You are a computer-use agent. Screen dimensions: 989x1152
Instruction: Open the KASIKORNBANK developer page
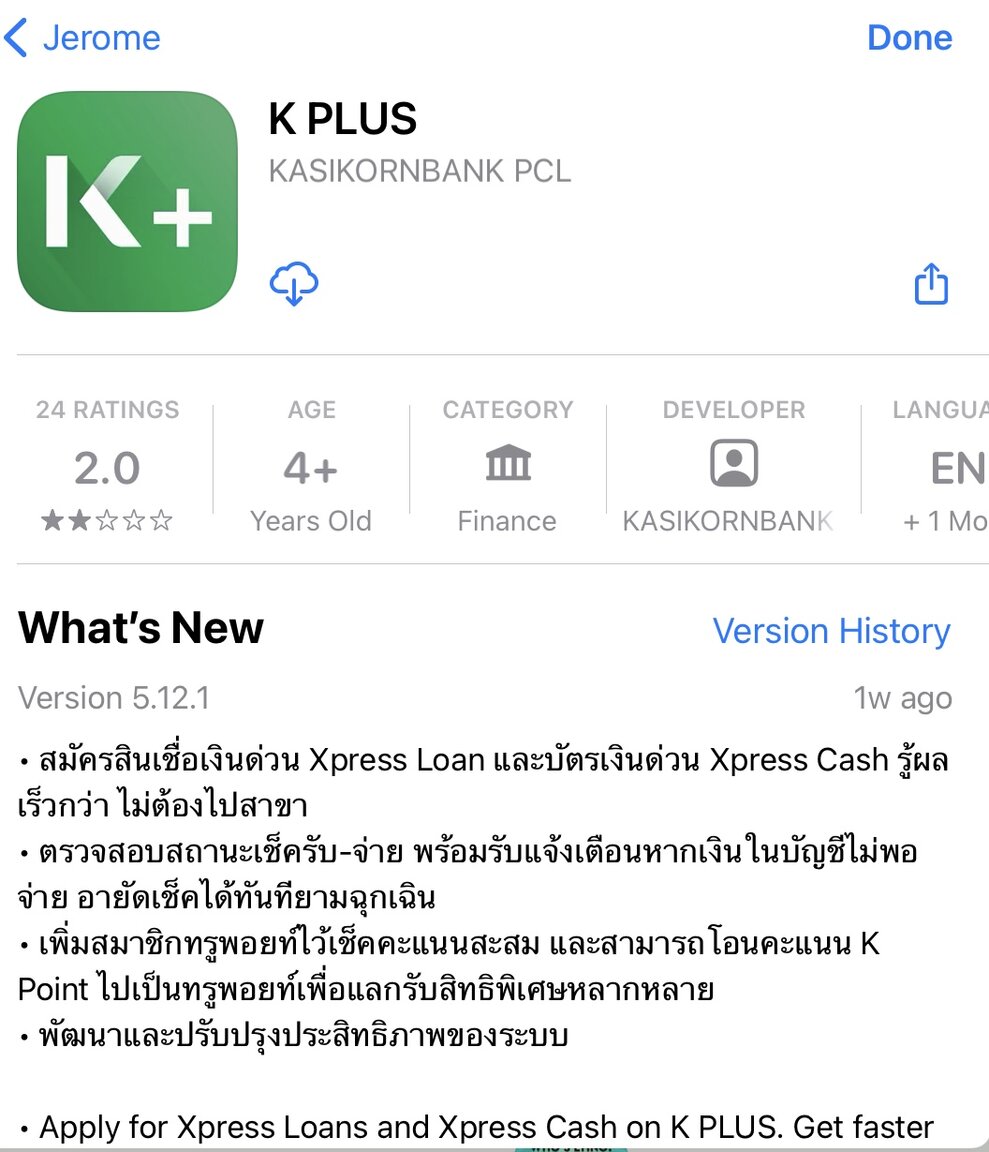pos(733,466)
